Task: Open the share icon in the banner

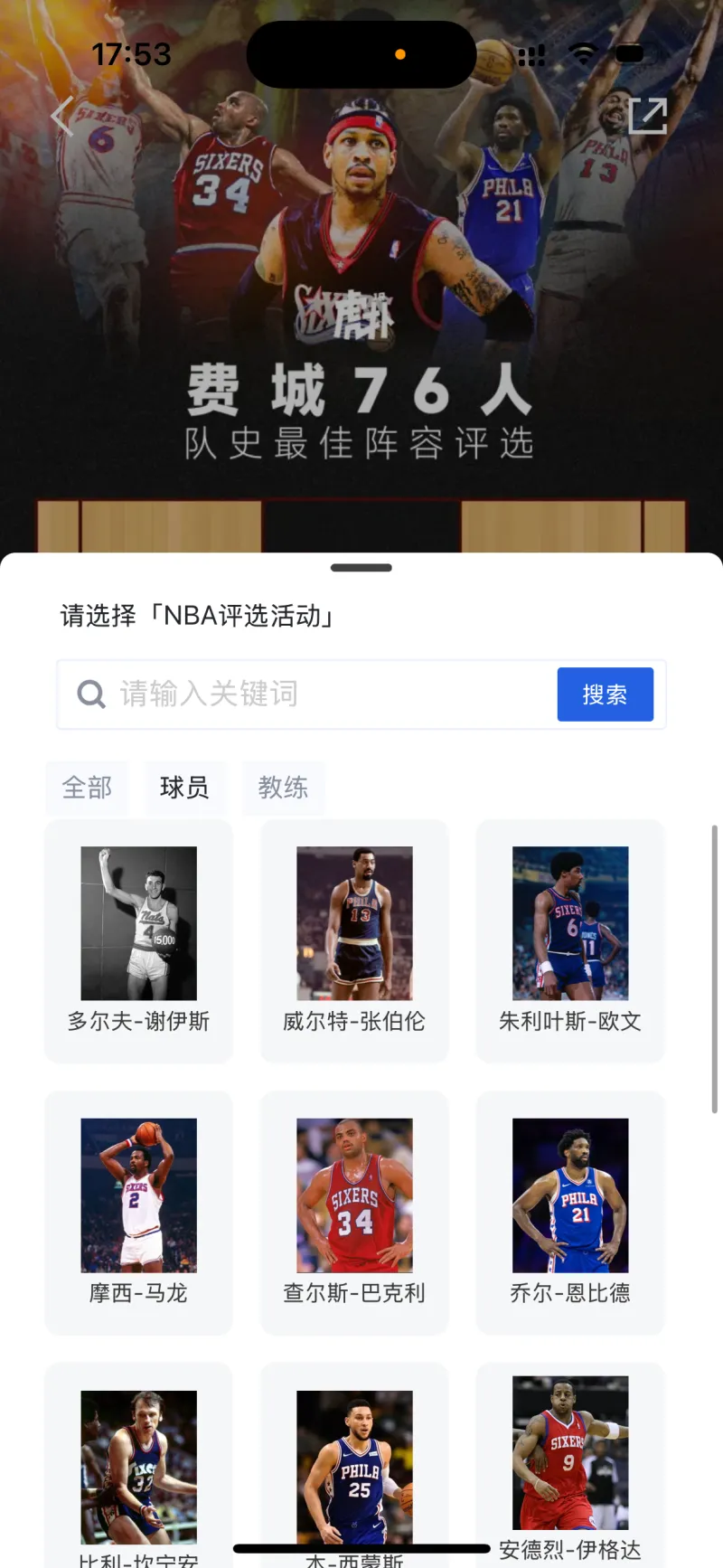Action: coord(647,116)
